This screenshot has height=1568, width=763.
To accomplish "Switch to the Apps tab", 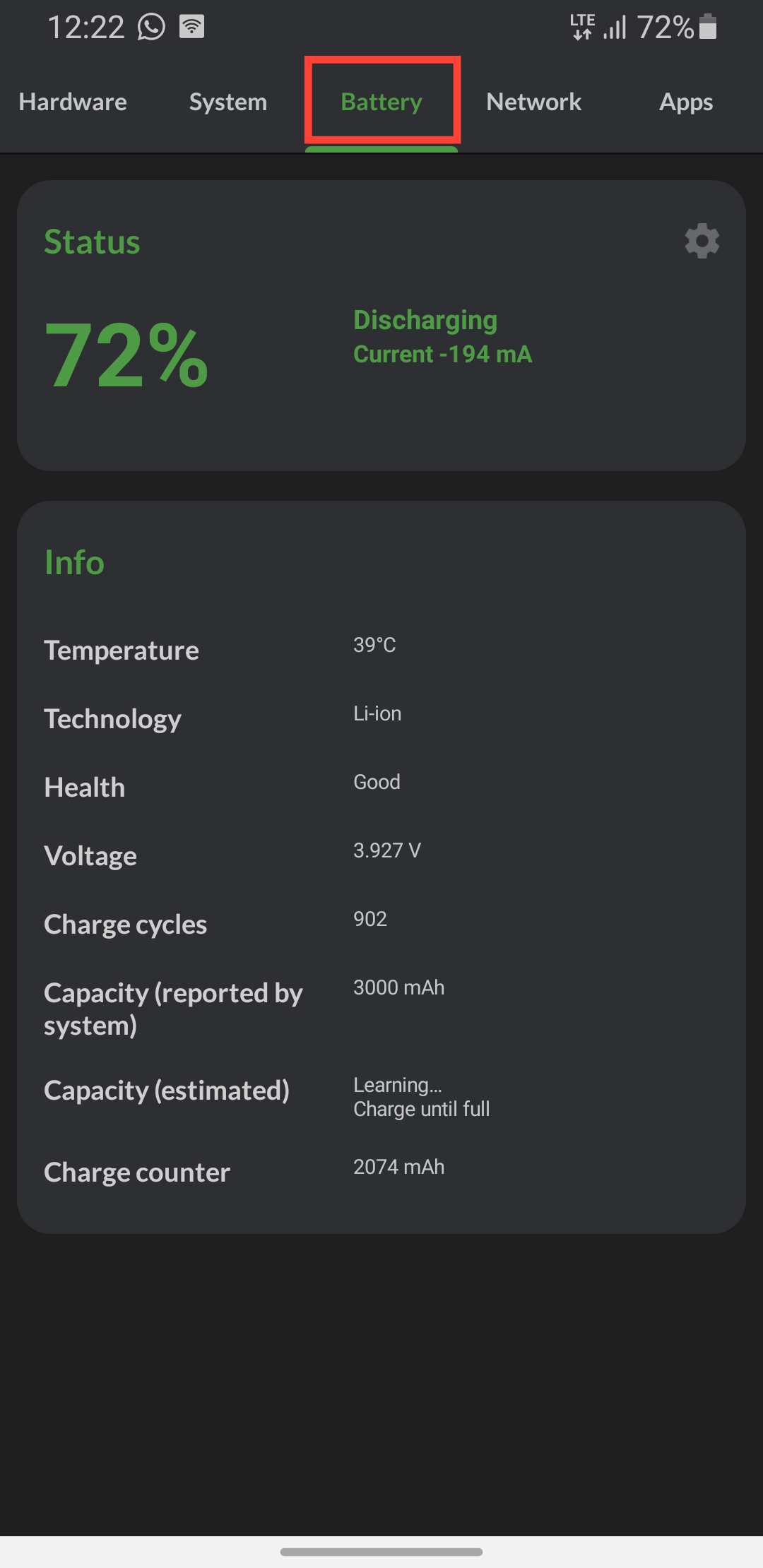I will [x=686, y=102].
